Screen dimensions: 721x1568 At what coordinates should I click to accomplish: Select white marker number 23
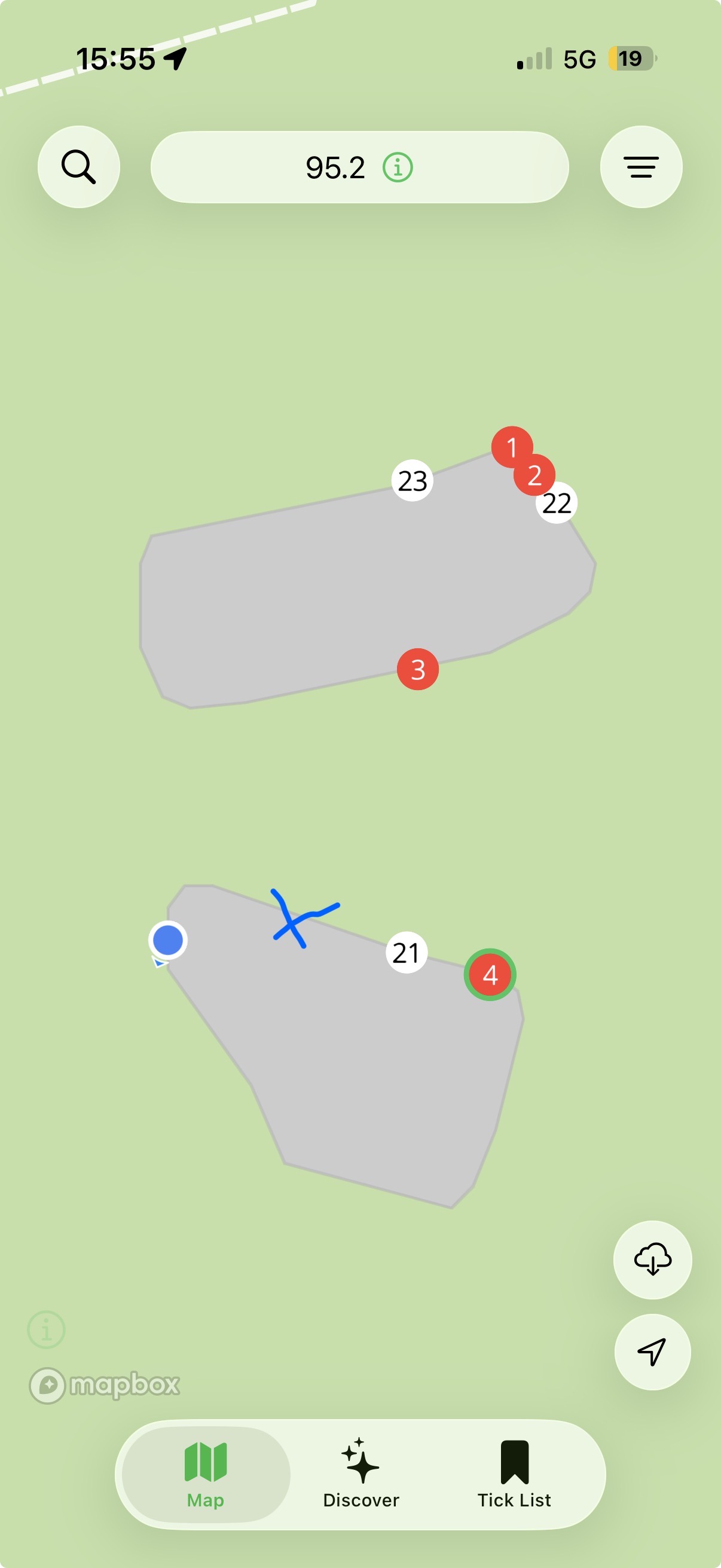coord(412,481)
